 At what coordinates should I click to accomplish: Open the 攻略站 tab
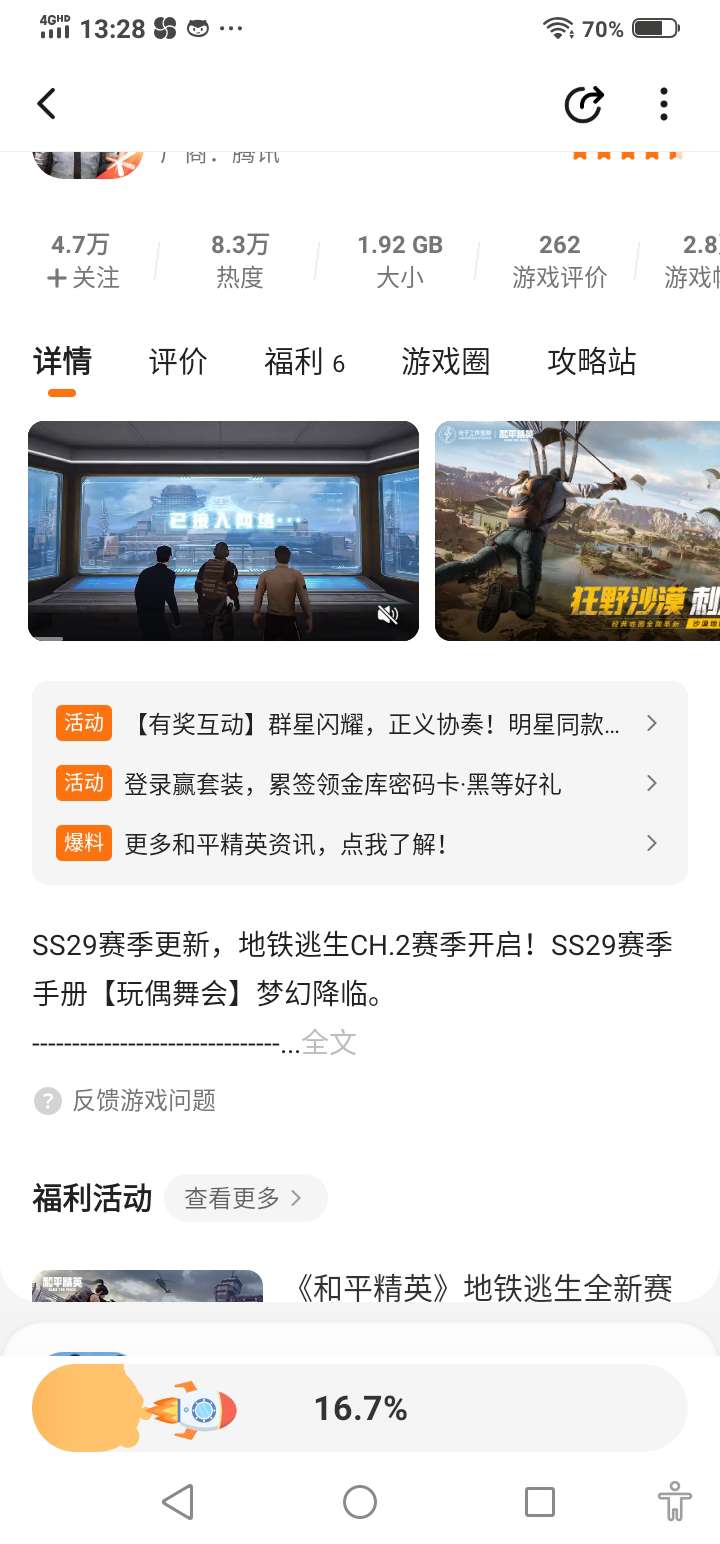click(591, 362)
